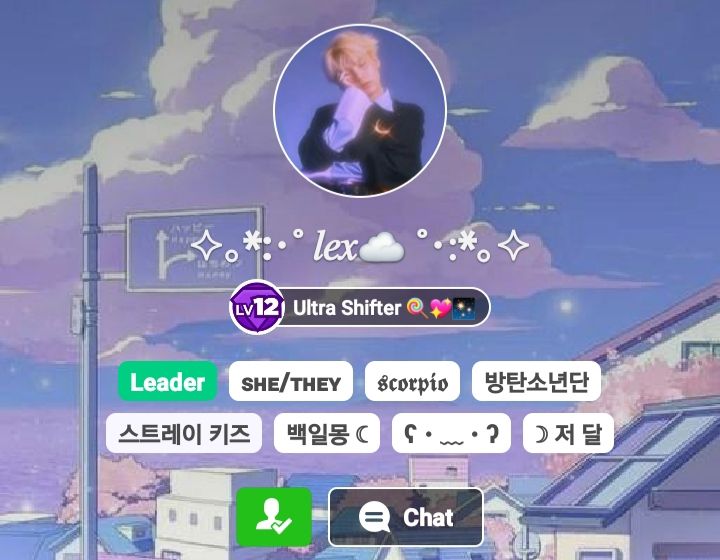Select the 방탄소년단 chip
Viewport: 720px width, 560px height.
click(536, 382)
